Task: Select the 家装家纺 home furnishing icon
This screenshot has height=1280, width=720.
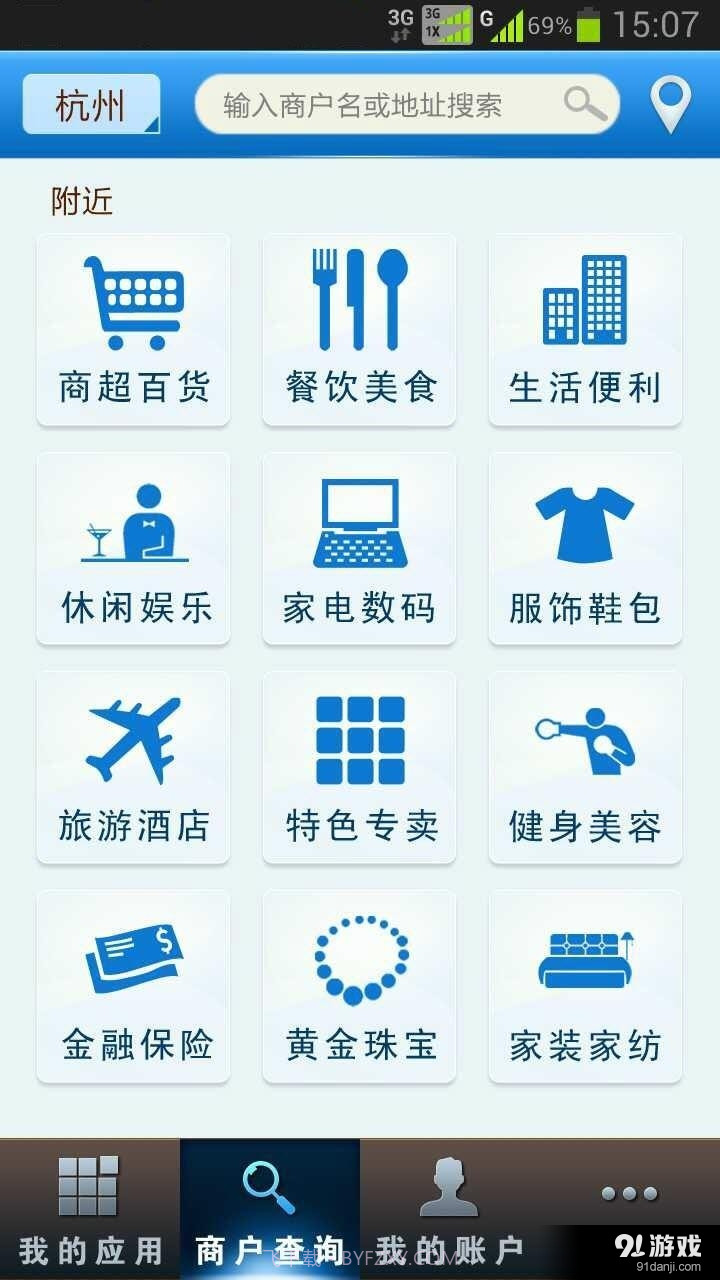Action: click(584, 986)
